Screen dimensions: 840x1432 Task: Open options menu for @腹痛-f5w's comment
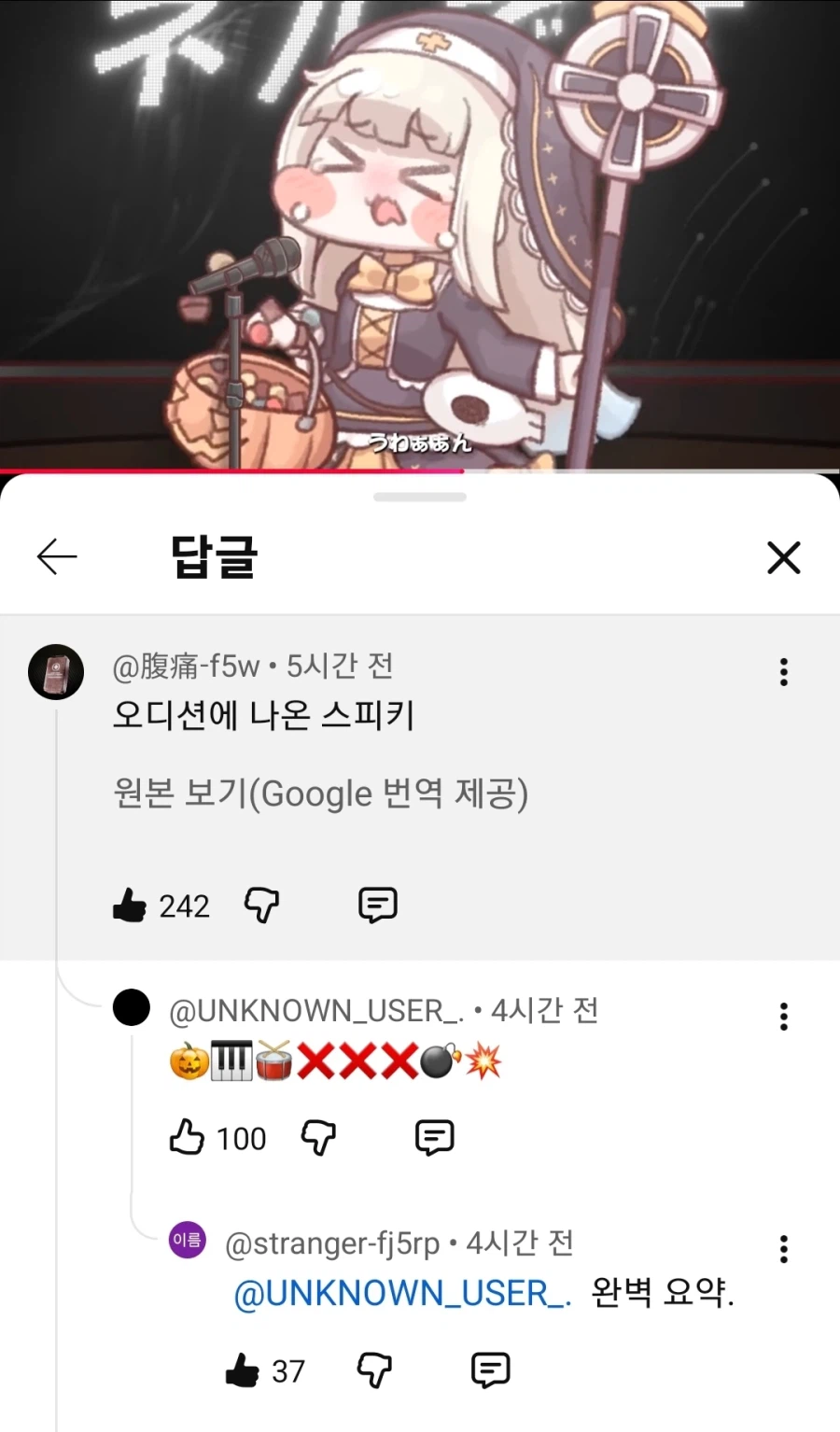783,671
